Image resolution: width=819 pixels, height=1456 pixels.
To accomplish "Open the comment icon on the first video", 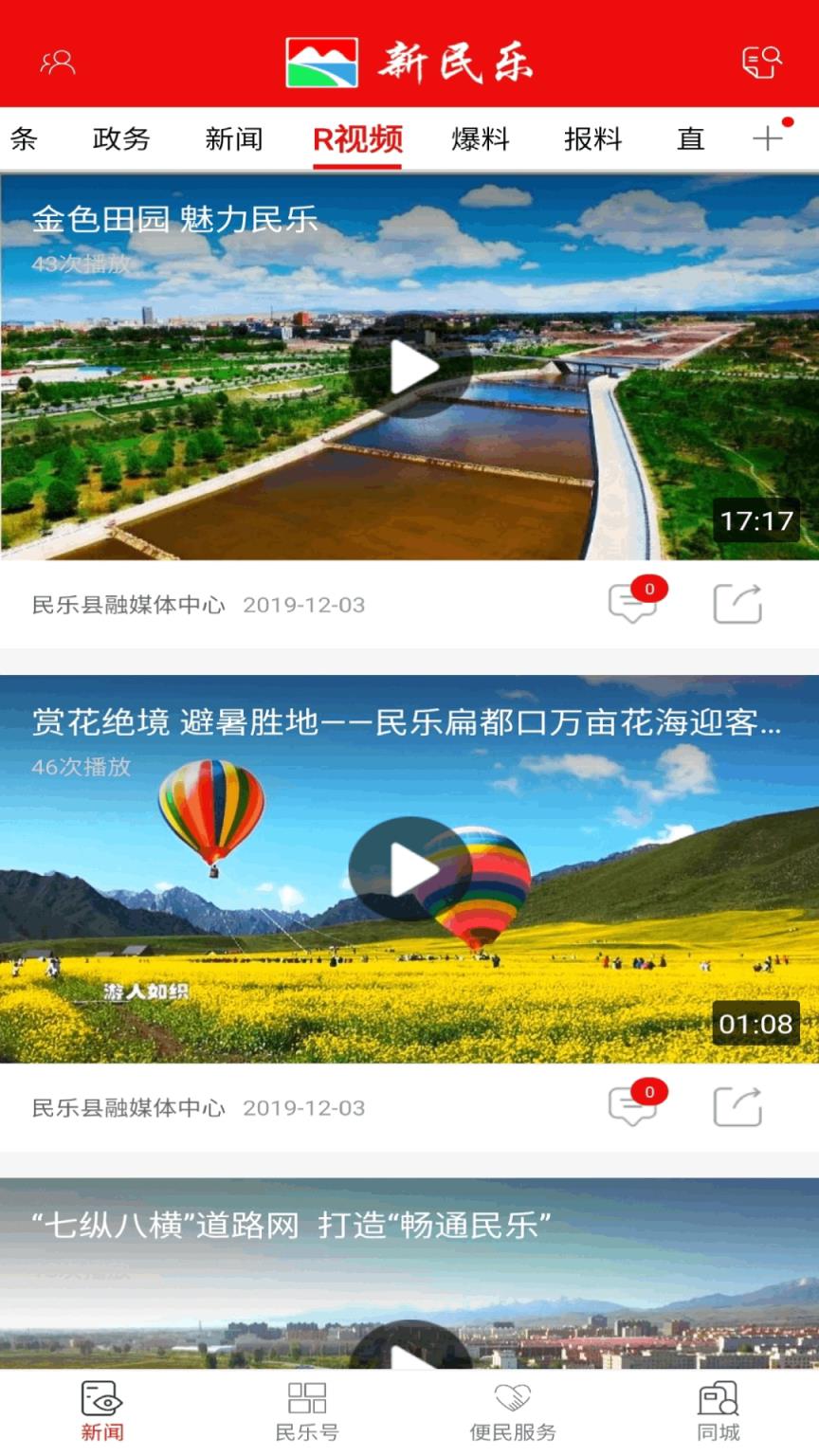I will point(633,603).
